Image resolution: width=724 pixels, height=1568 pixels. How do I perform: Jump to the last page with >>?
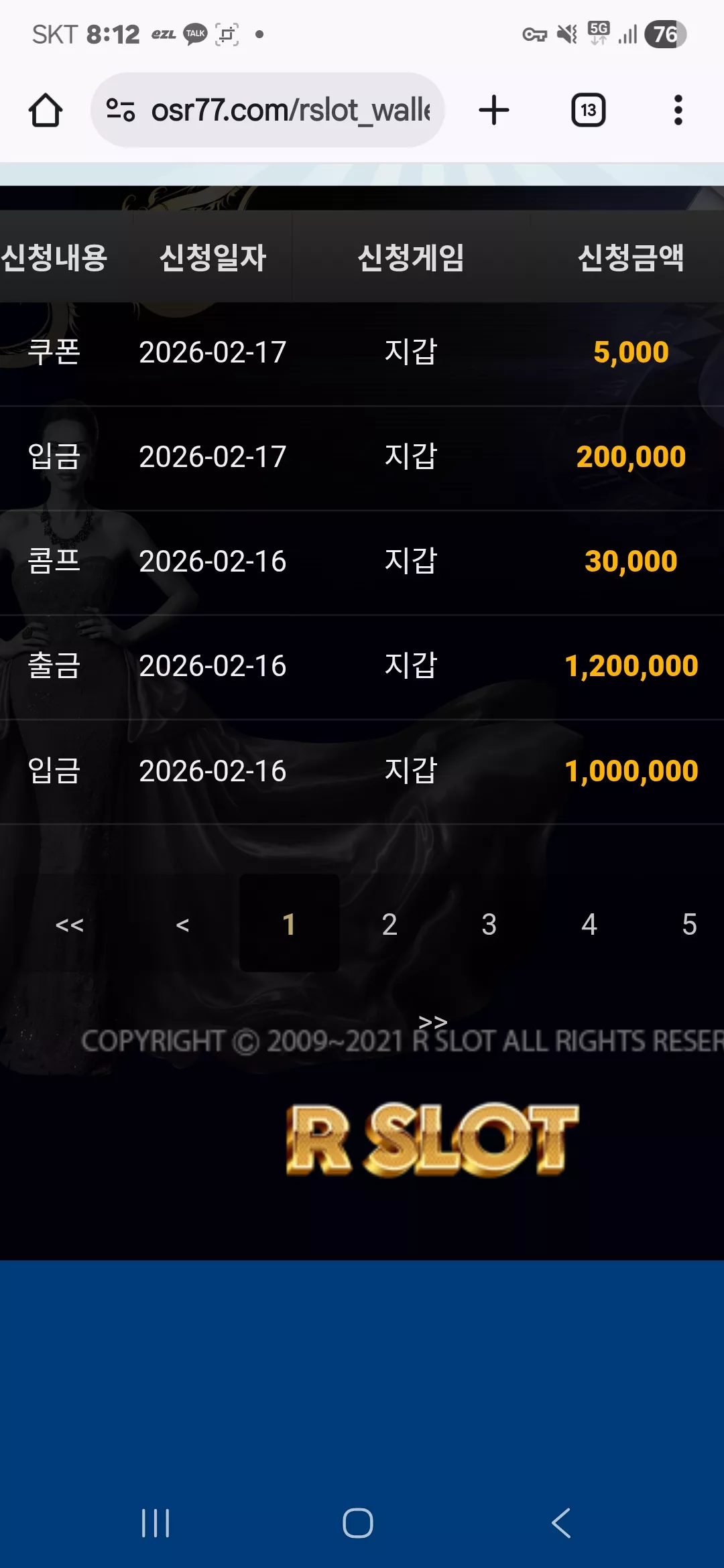coord(433,1022)
